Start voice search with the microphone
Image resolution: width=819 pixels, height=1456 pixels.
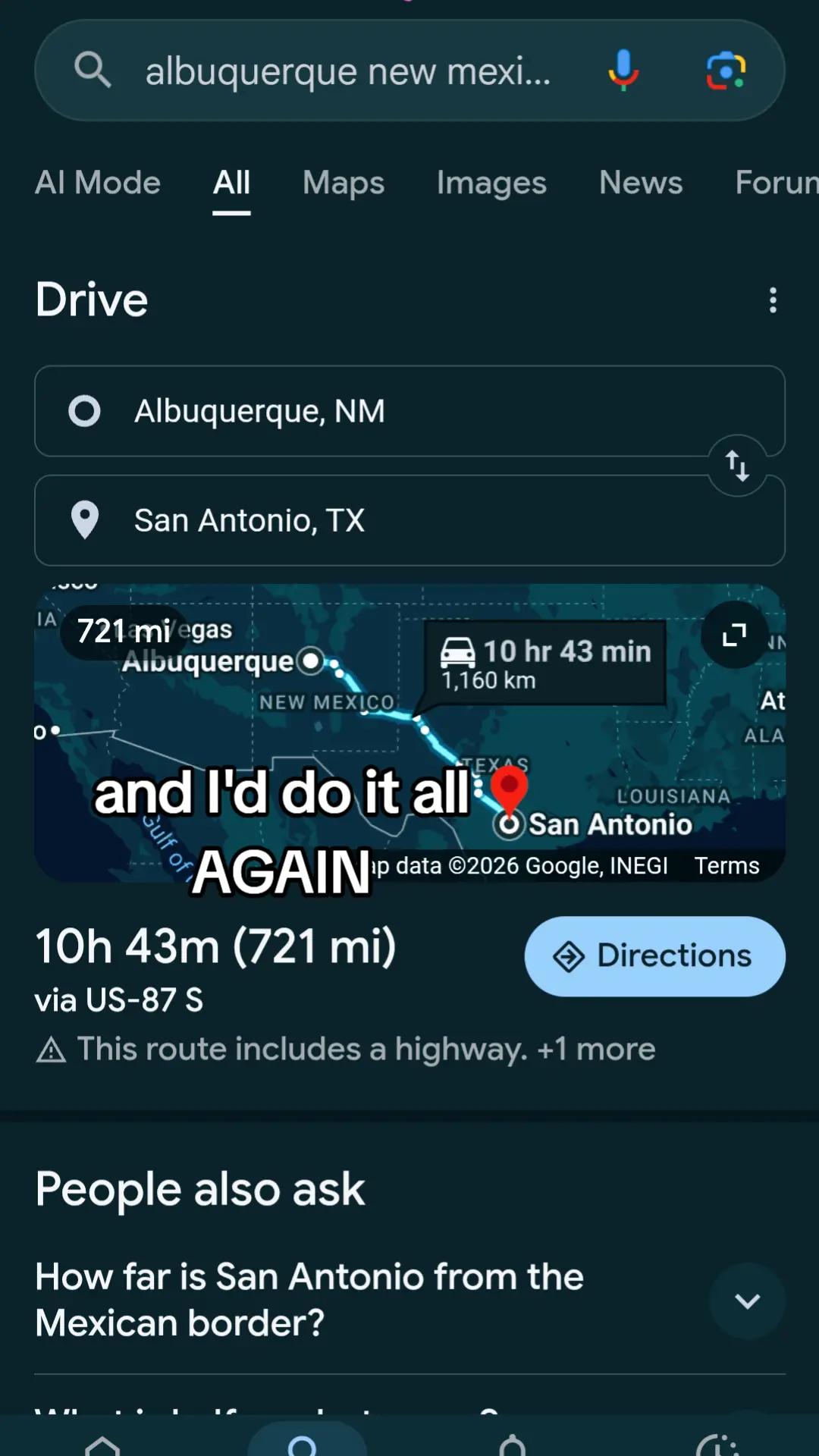pyautogui.click(x=623, y=71)
